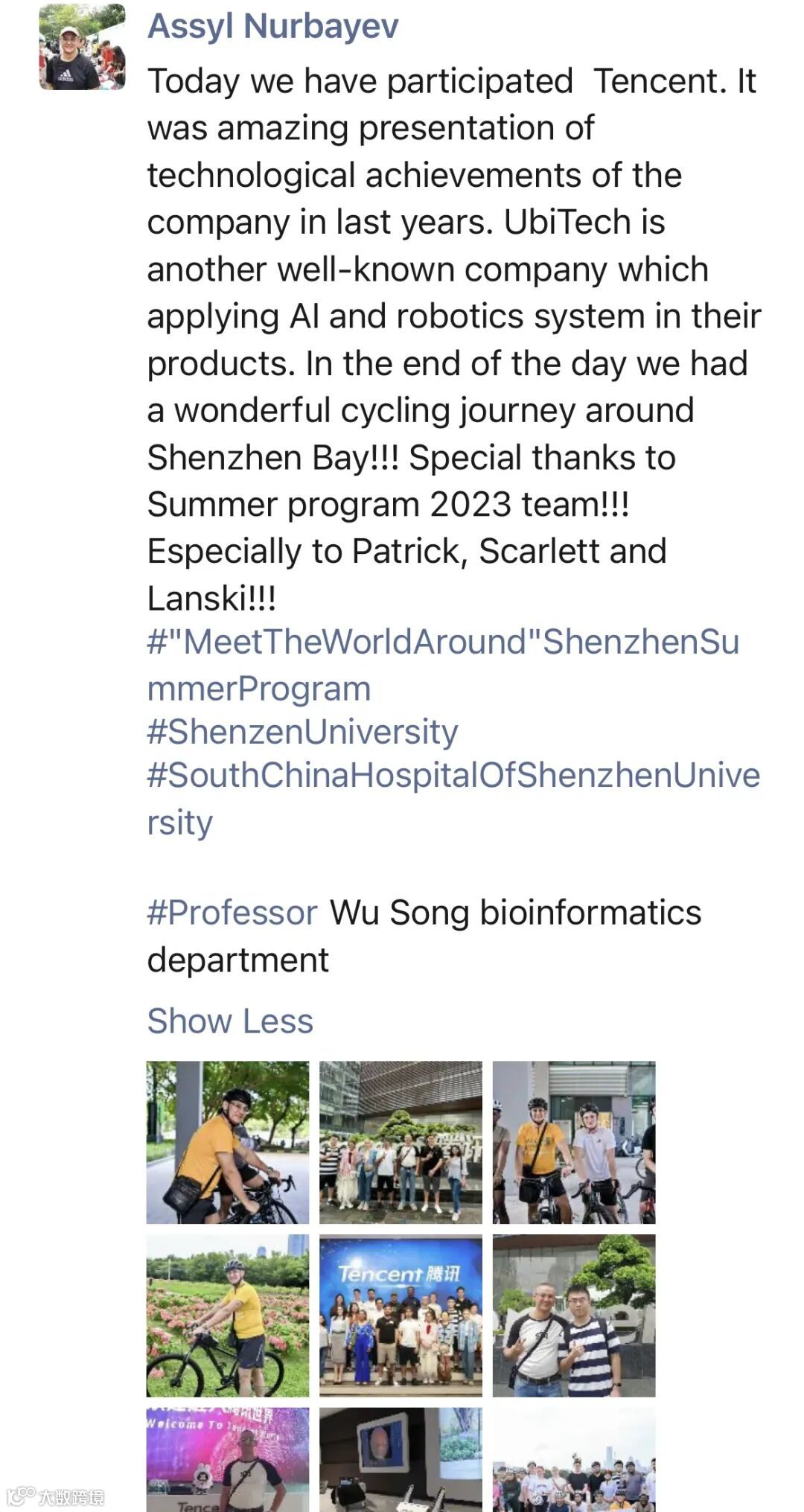
Task: Open the outdoor large group photo
Action: click(574, 1459)
